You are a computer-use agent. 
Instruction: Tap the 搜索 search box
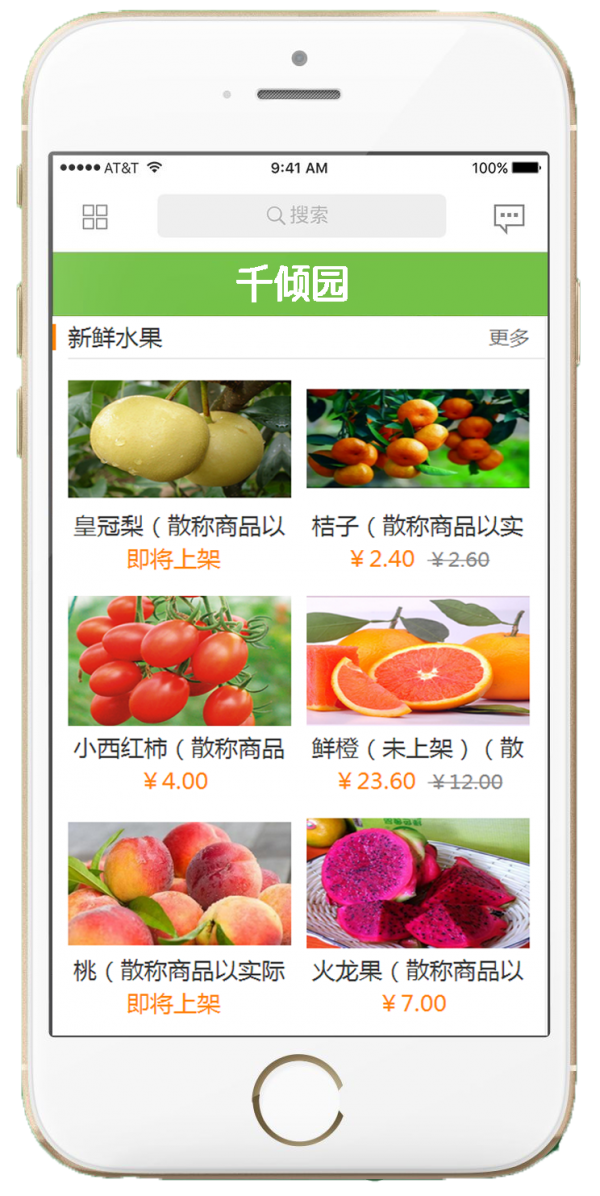[301, 216]
